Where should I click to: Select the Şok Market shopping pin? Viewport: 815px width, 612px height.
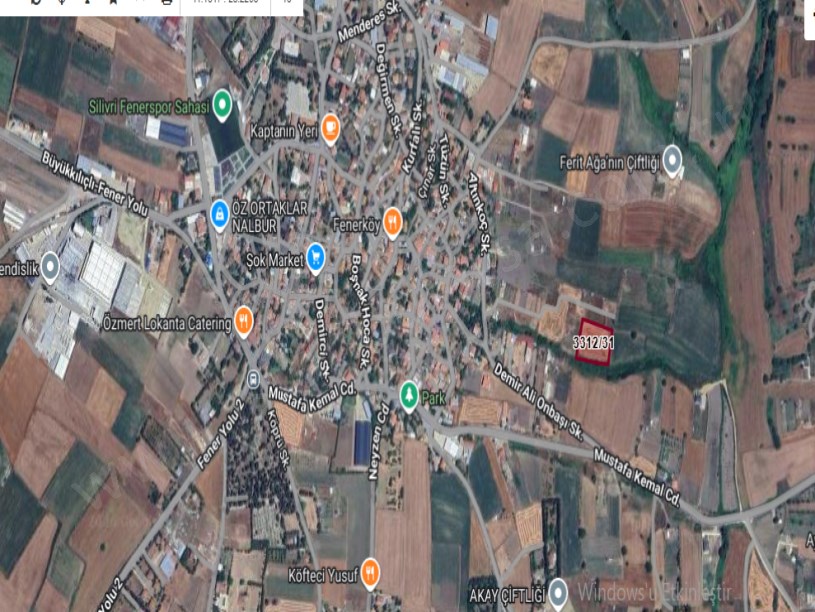(316, 258)
